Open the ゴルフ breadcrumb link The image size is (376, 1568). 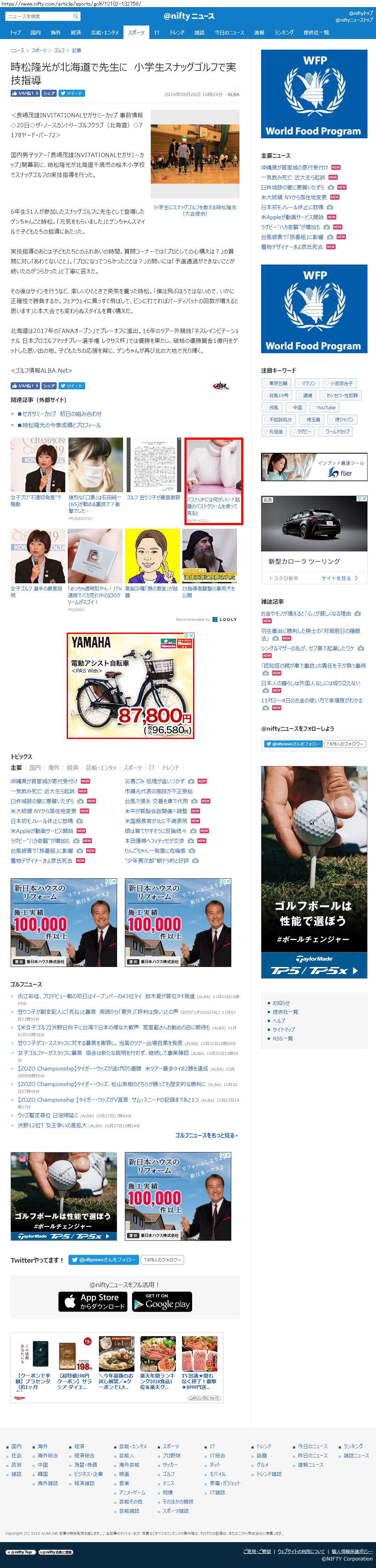(x=59, y=50)
